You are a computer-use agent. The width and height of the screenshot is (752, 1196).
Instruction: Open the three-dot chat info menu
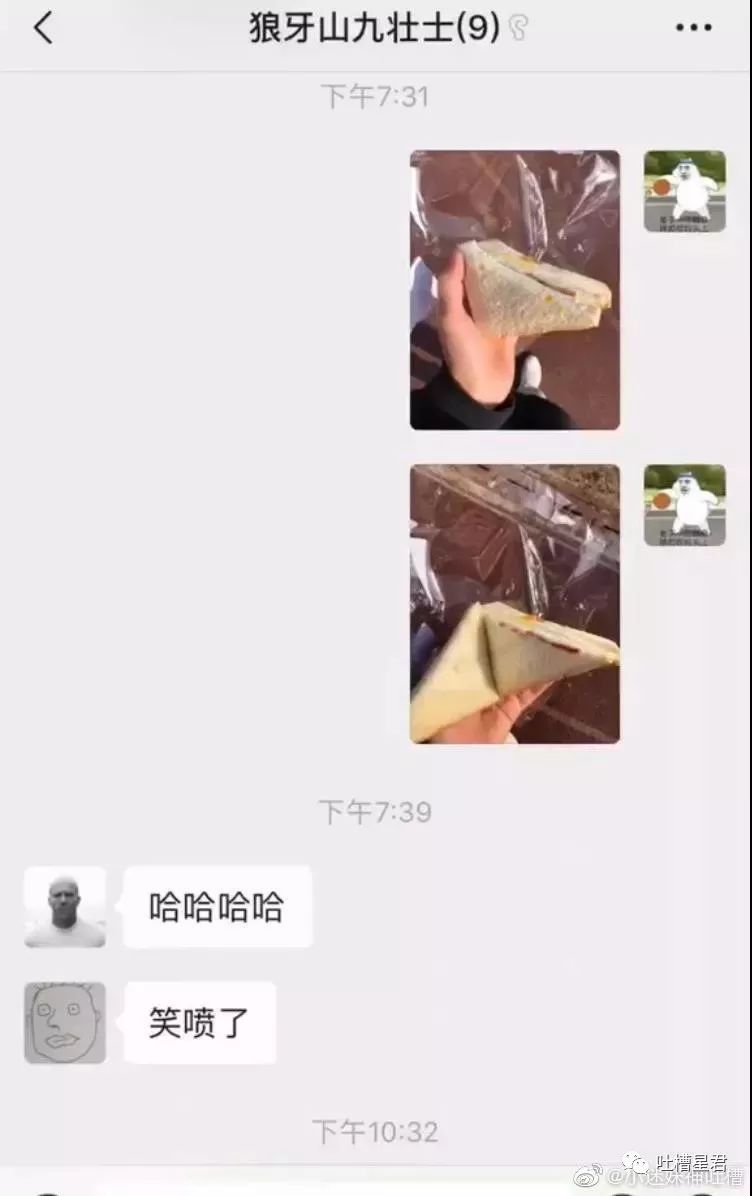pyautogui.click(x=693, y=28)
